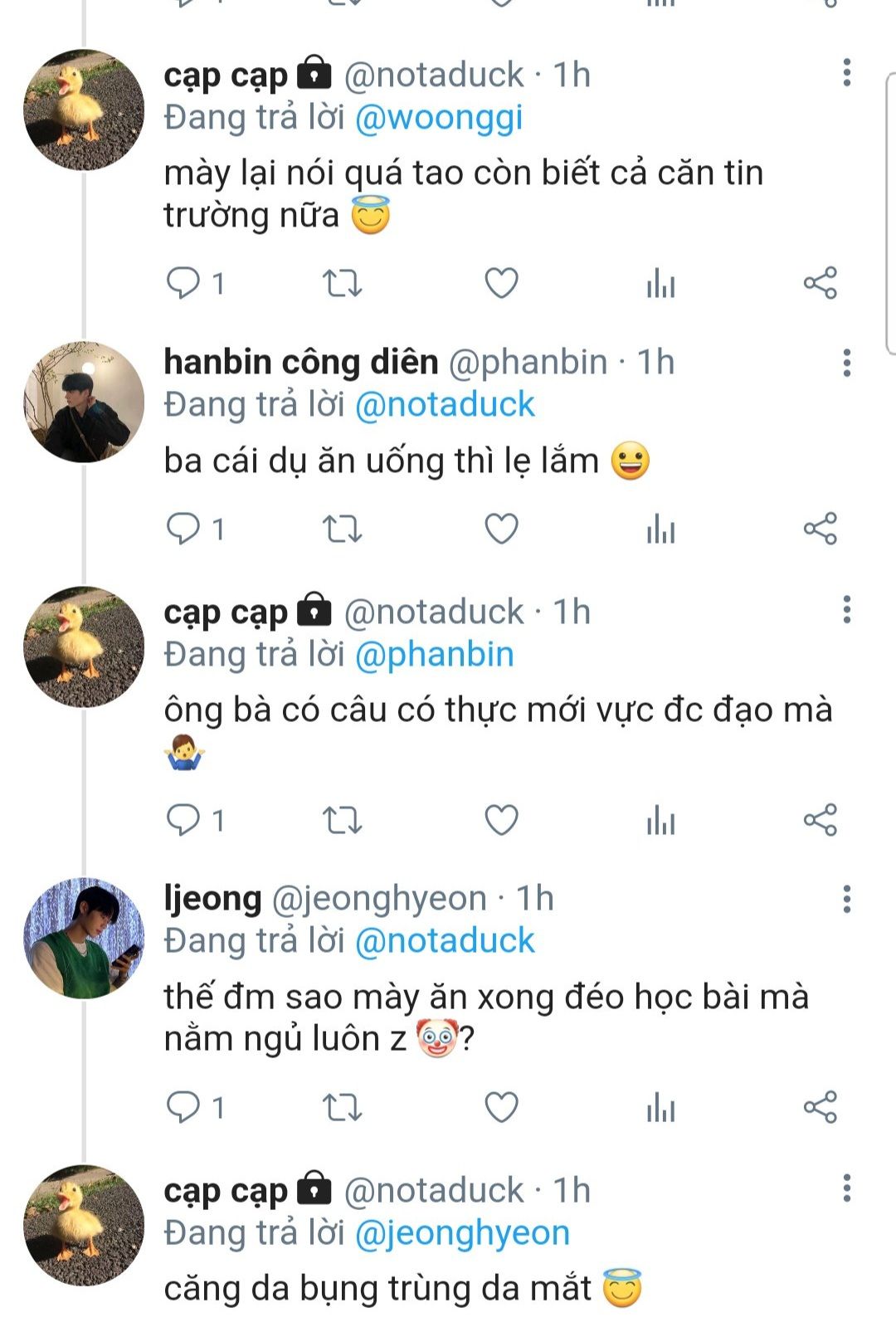Like cạp cạp's reply to @phanbin

click(x=501, y=820)
